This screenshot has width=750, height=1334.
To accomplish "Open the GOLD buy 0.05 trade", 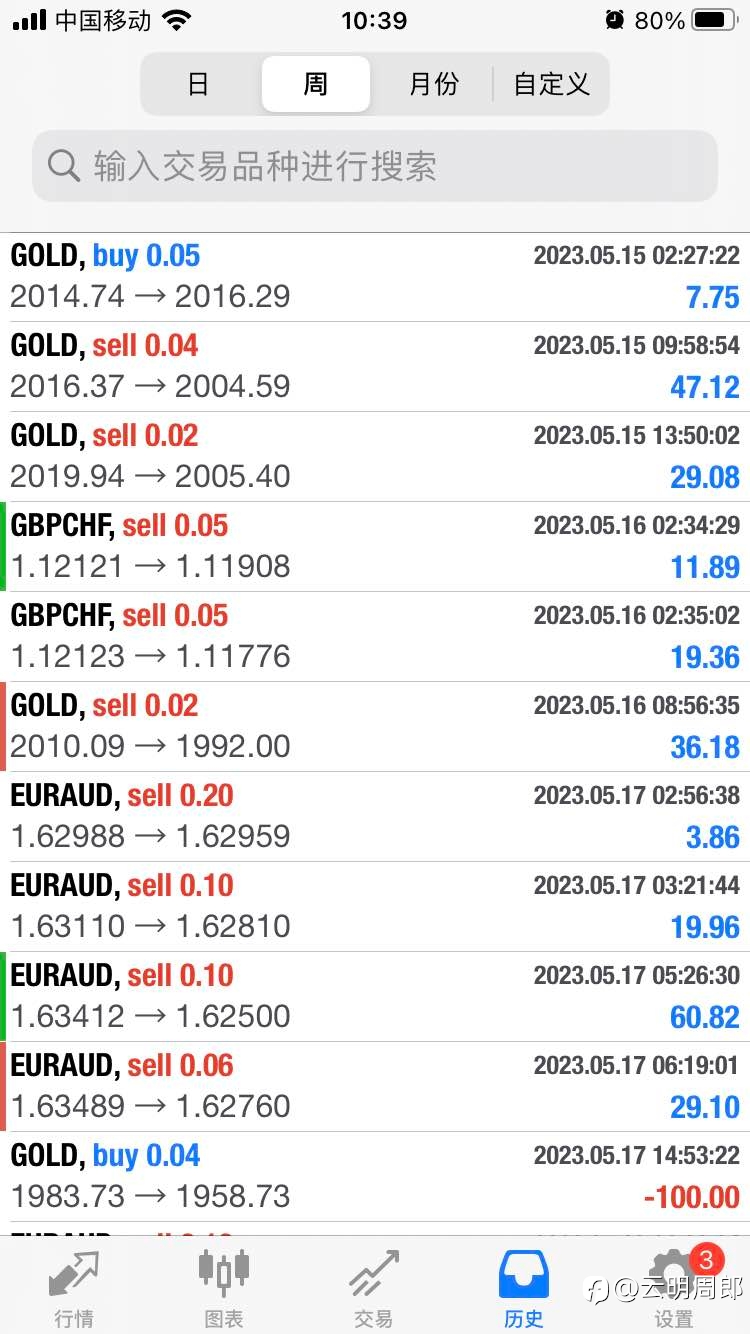I will click(375, 277).
